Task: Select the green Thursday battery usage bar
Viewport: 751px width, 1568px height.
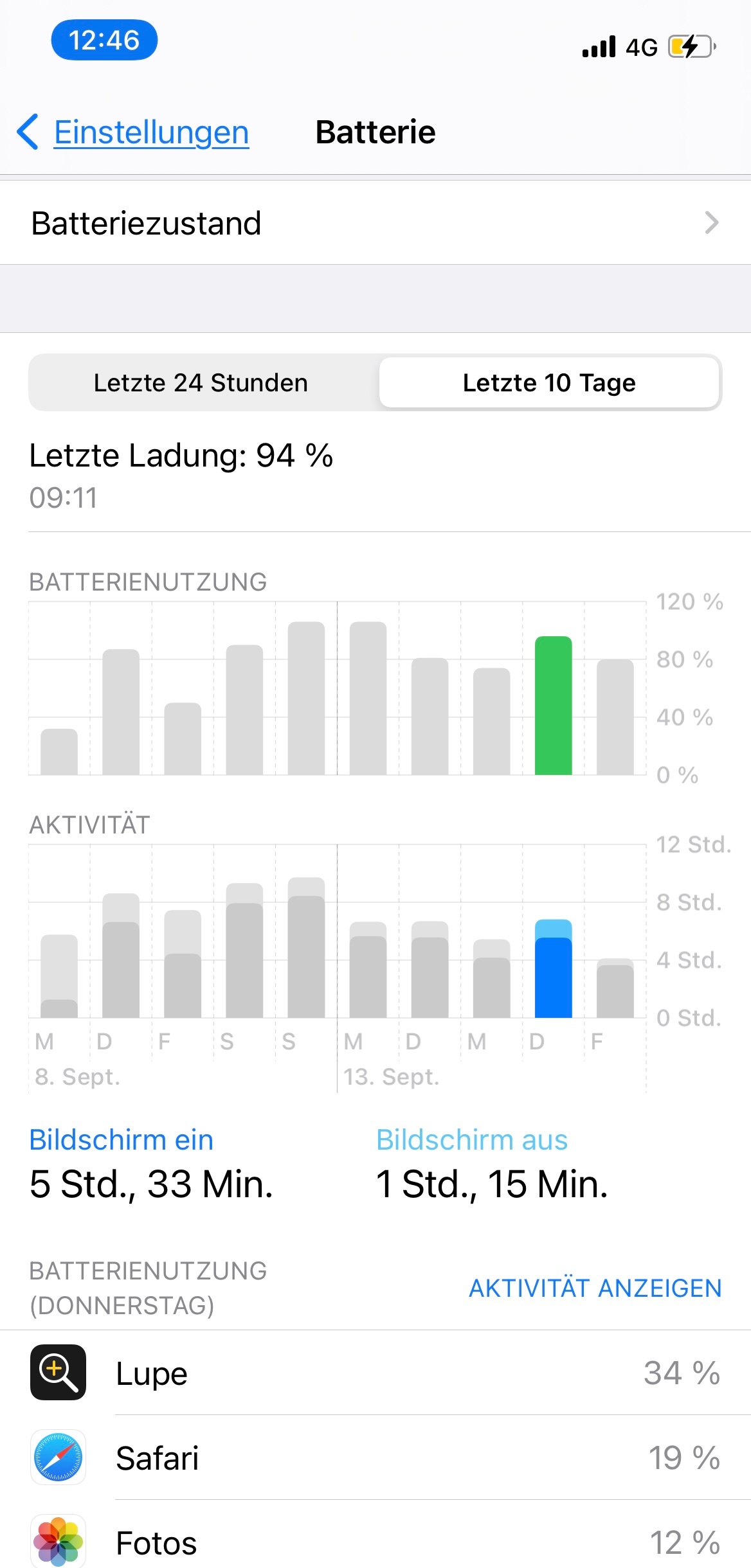Action: (554, 706)
